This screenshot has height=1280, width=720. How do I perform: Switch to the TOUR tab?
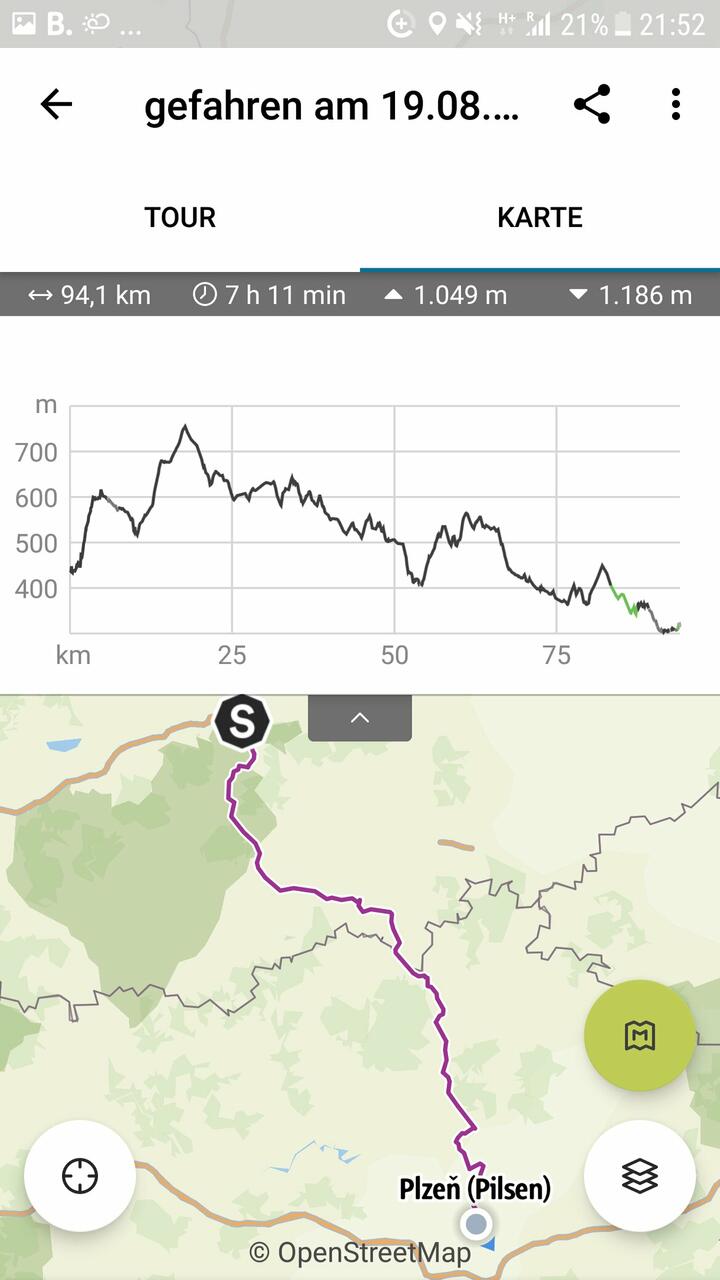coord(180,217)
